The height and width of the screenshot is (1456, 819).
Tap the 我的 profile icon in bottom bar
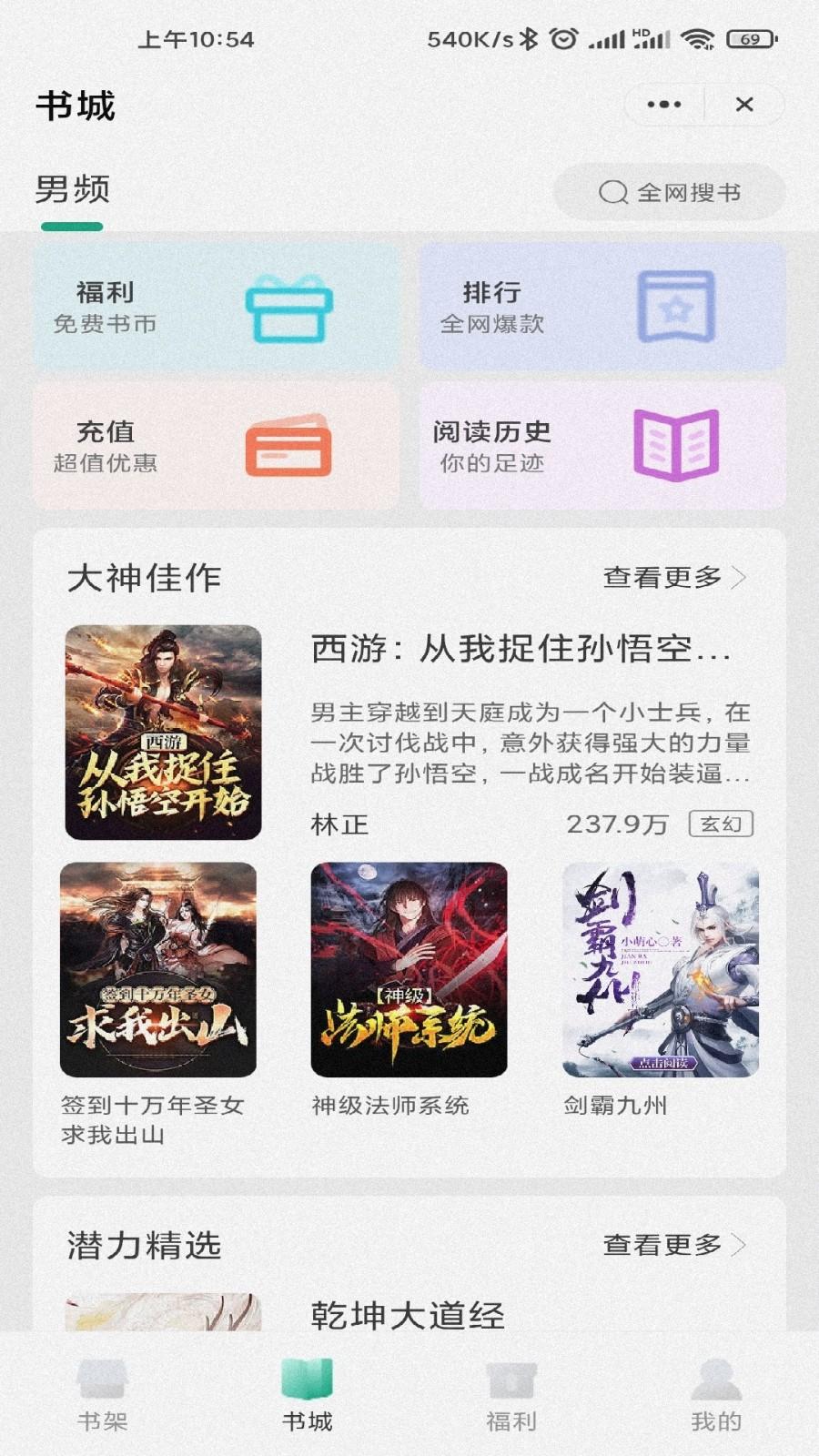[x=716, y=1377]
